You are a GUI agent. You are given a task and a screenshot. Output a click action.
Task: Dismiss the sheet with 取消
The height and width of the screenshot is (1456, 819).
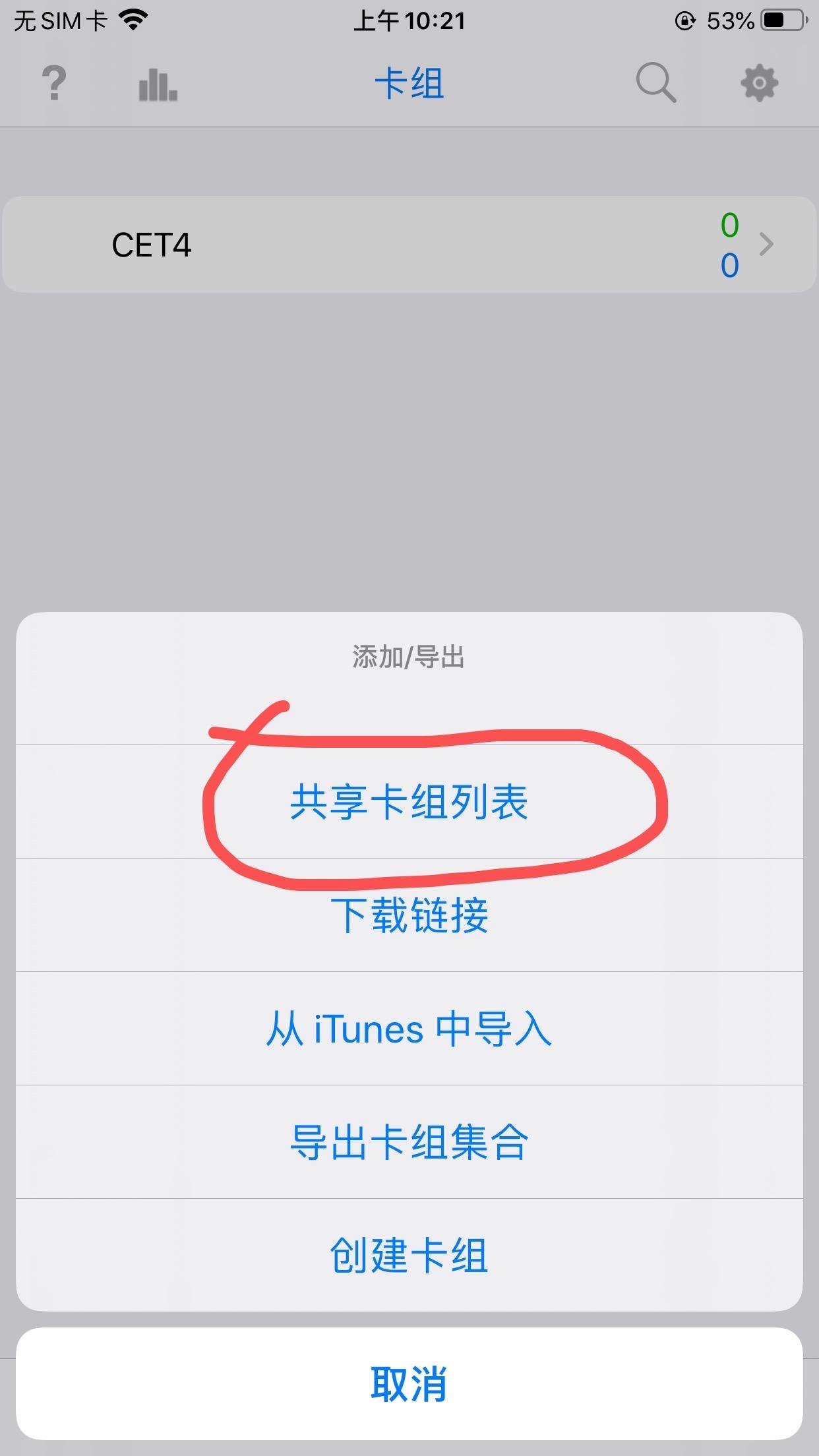[409, 1383]
